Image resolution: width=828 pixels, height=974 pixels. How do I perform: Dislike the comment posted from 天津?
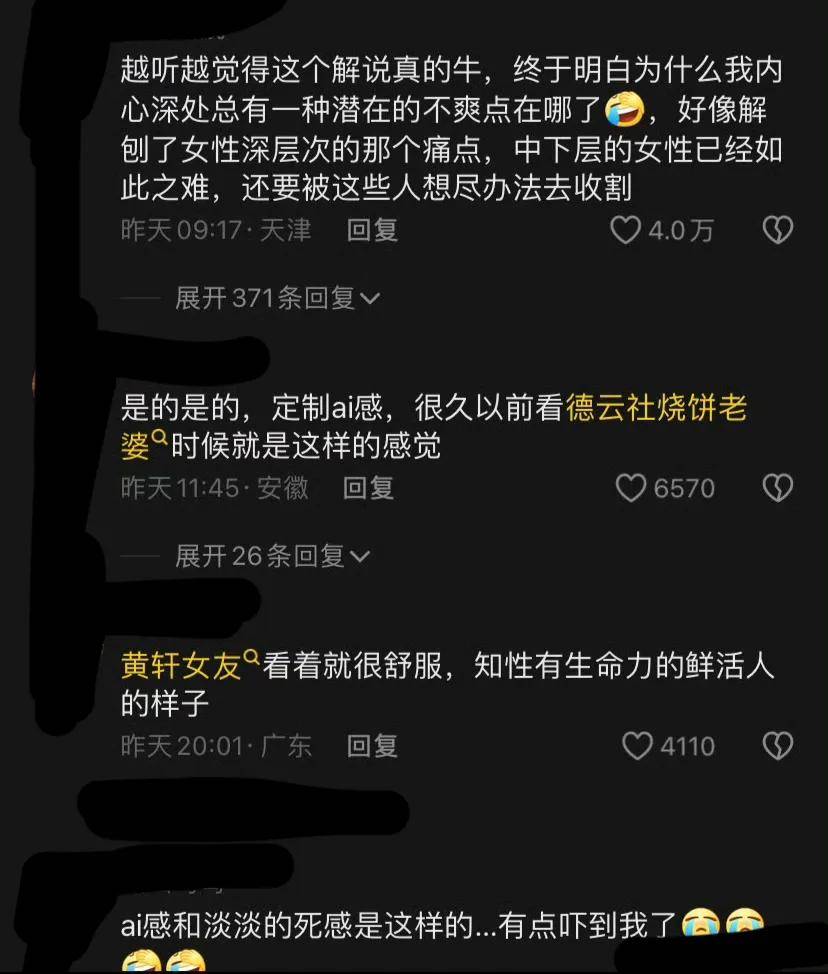tap(778, 231)
